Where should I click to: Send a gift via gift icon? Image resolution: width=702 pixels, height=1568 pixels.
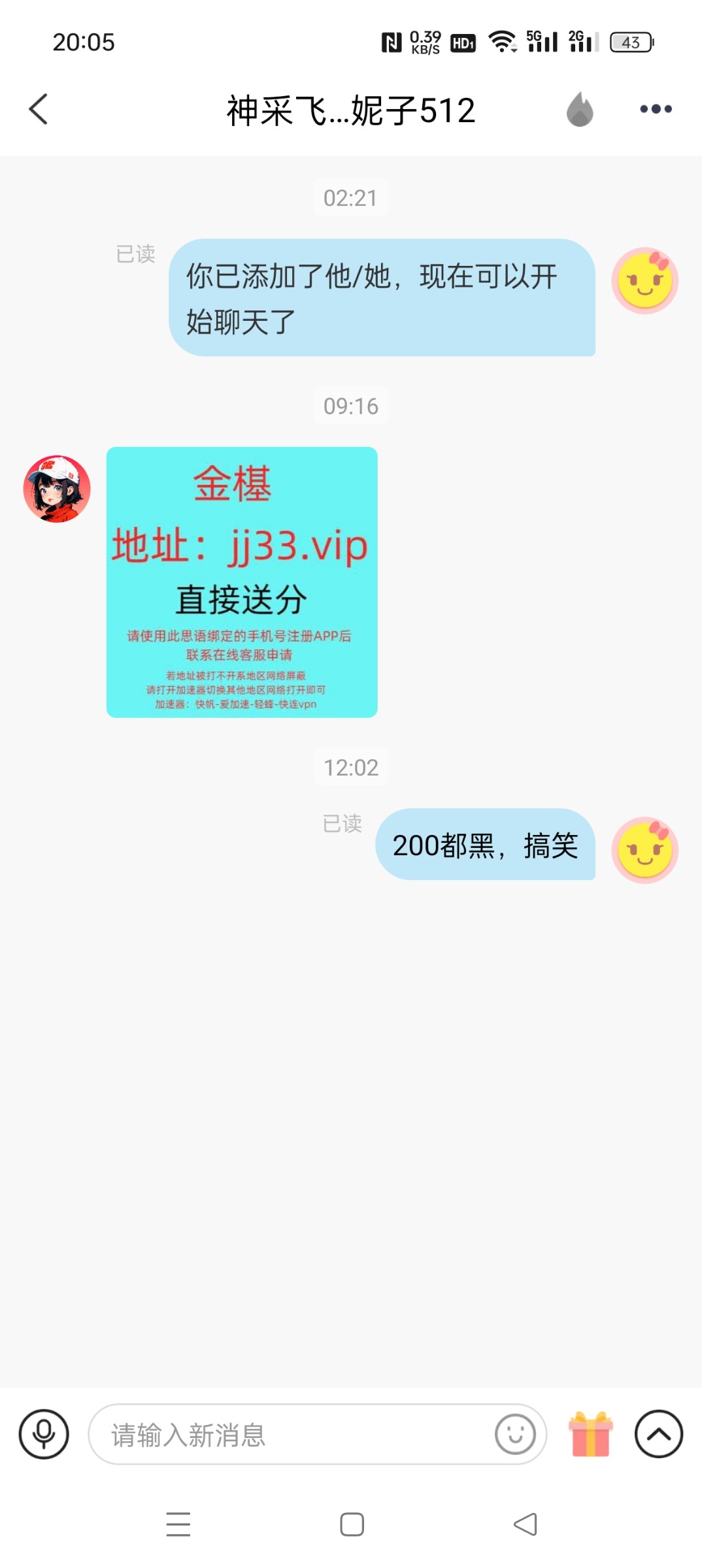click(x=590, y=1434)
